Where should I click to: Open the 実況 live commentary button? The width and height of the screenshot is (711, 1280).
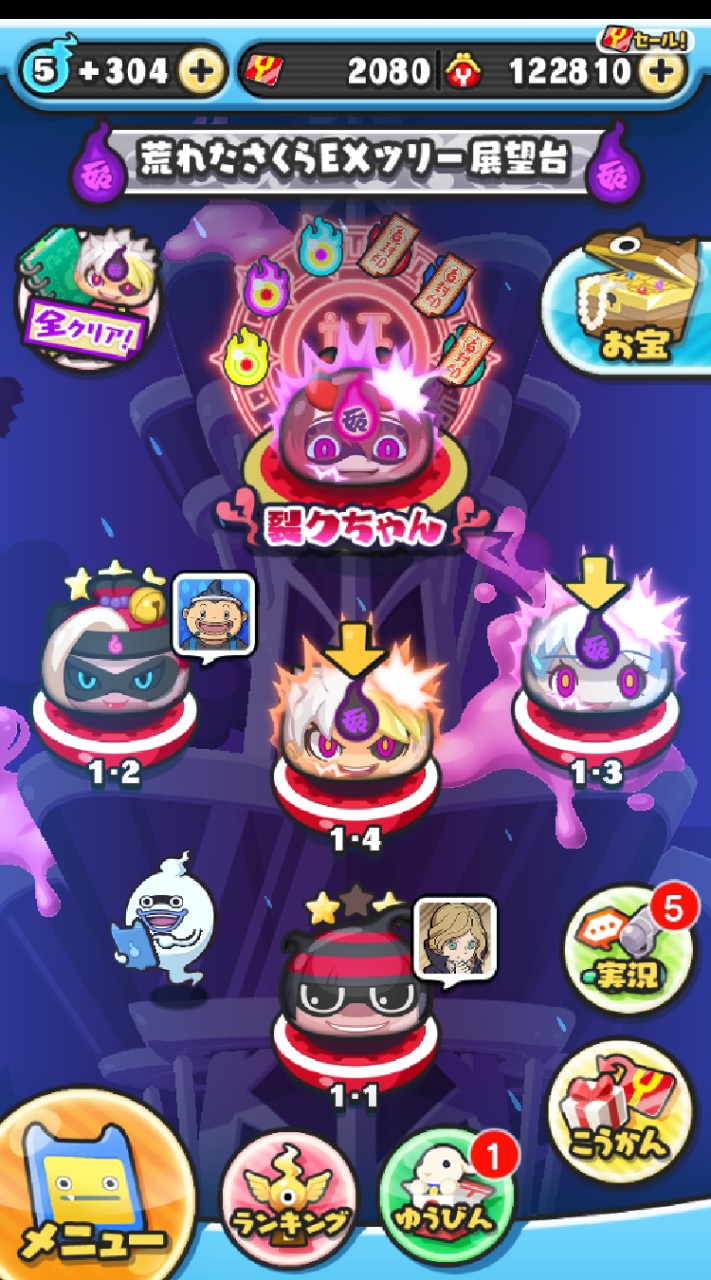(x=626, y=952)
